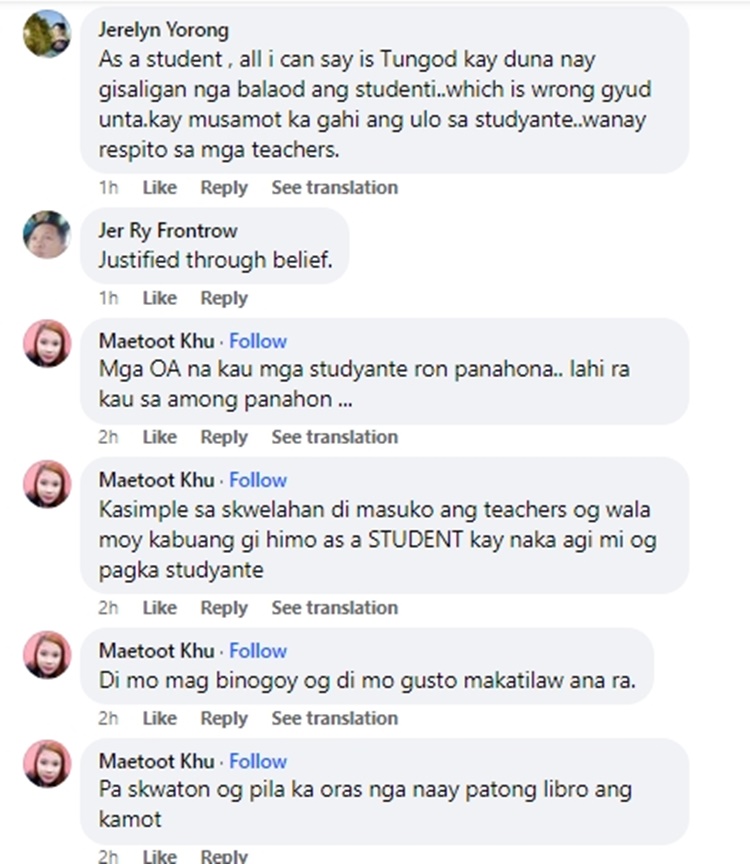Translate the "Kasimple sa skwelahan" comment
The width and height of the screenshot is (750, 864).
(x=334, y=608)
